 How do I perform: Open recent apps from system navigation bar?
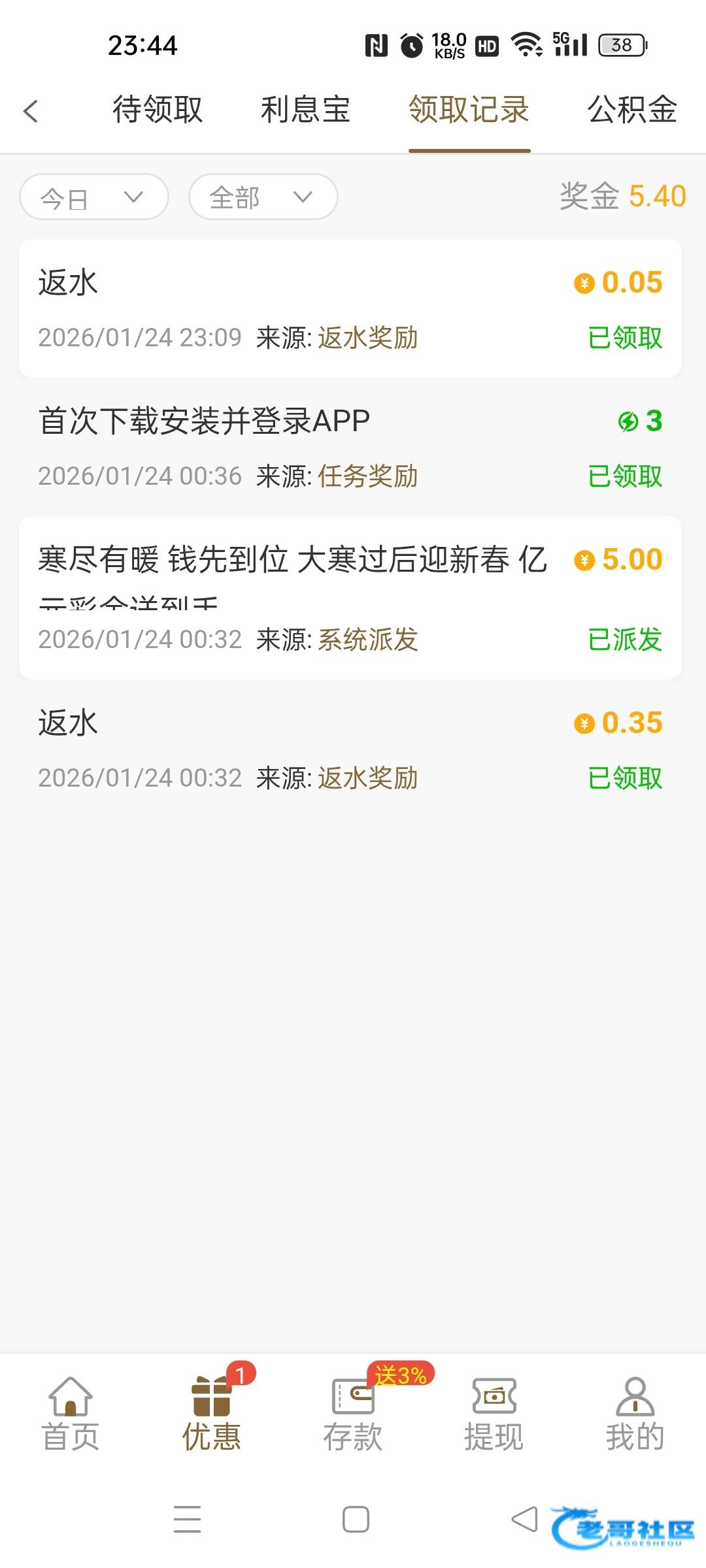click(x=188, y=1519)
